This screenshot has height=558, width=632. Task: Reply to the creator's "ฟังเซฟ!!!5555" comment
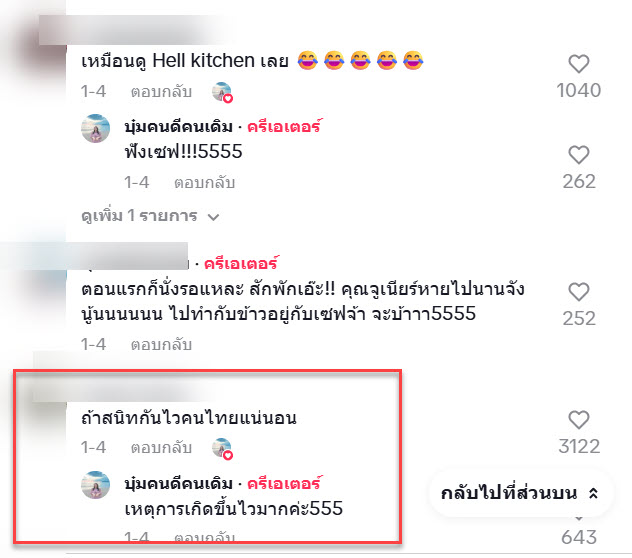(x=204, y=183)
